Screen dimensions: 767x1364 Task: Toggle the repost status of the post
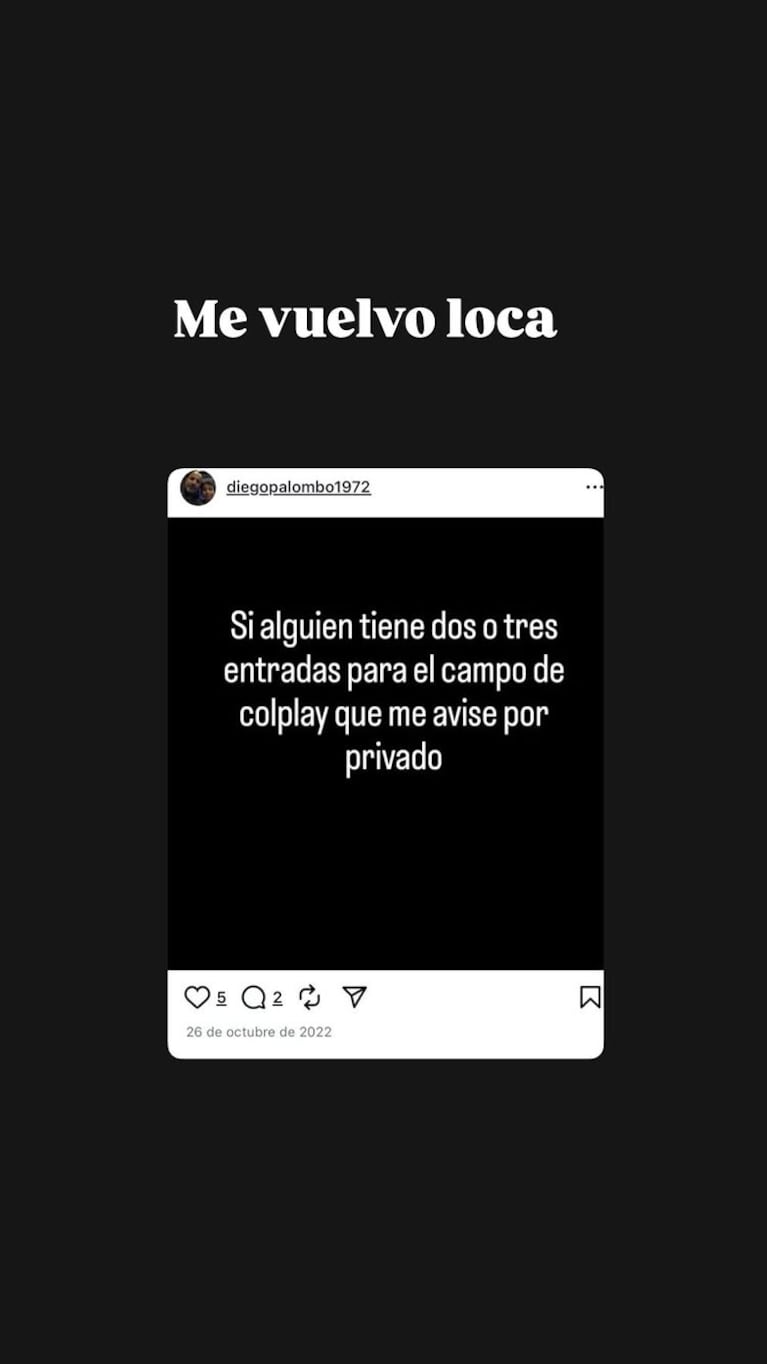[310, 997]
